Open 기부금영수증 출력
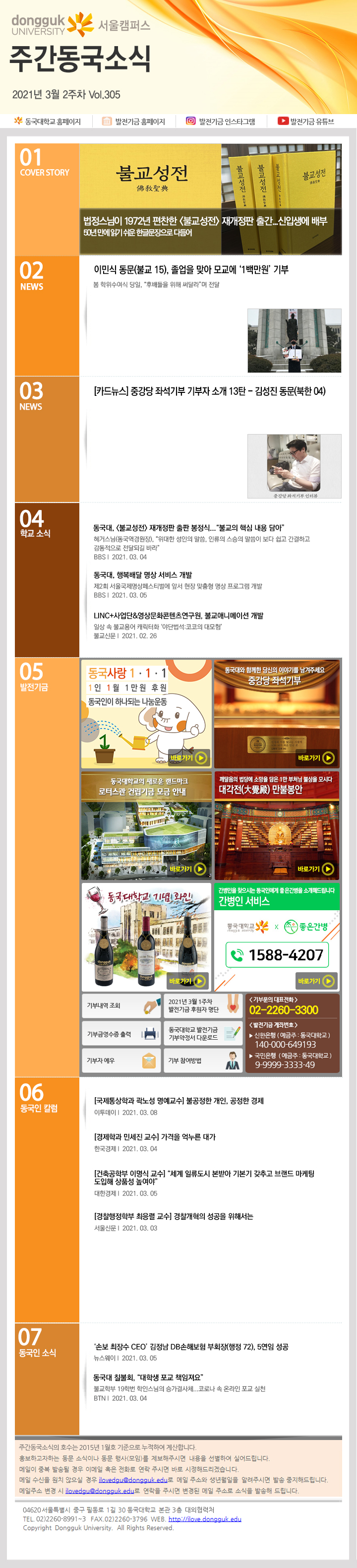This screenshot has width=357, height=1568. click(x=120, y=1034)
